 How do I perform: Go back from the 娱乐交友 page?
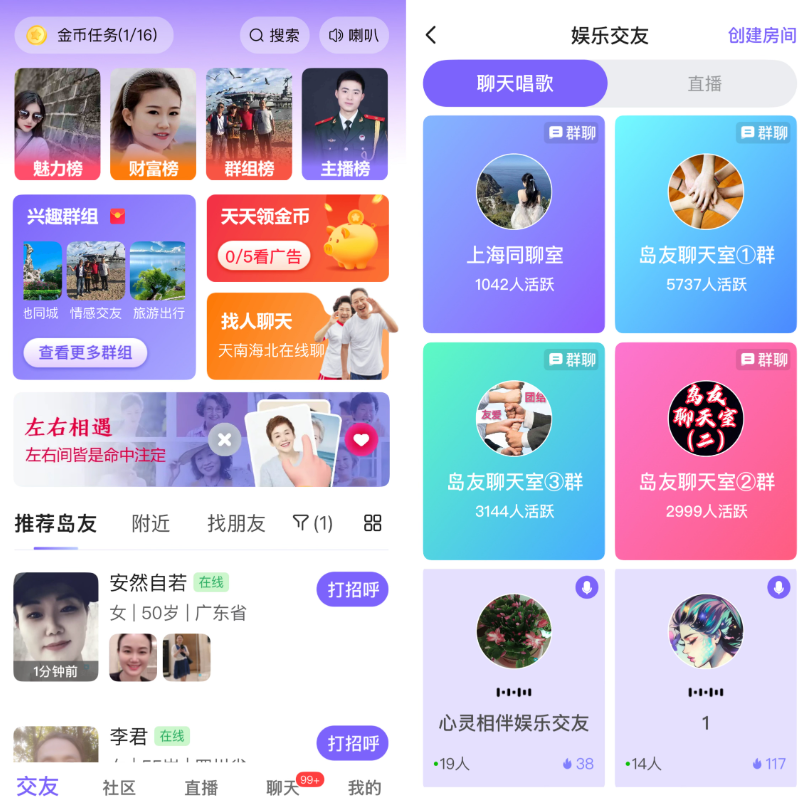[x=431, y=35]
